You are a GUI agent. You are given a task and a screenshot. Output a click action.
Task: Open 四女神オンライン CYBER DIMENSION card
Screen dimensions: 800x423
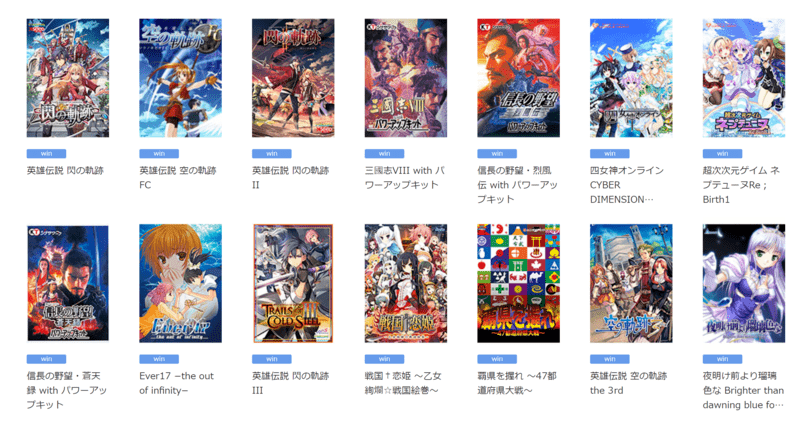pos(631,78)
